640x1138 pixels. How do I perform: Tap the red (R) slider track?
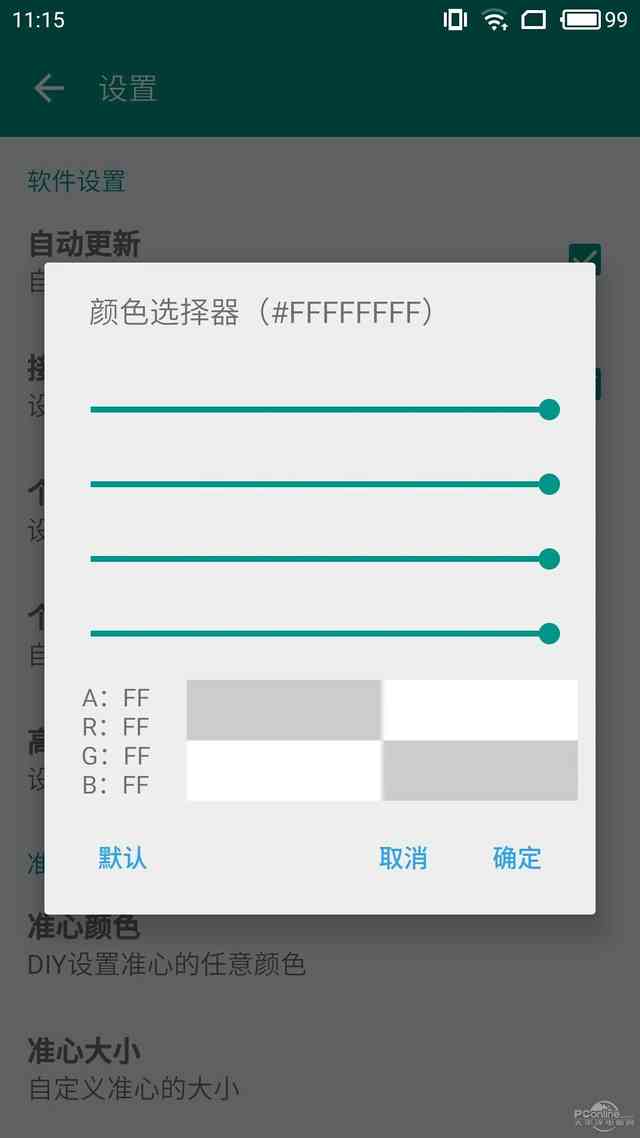(x=320, y=484)
